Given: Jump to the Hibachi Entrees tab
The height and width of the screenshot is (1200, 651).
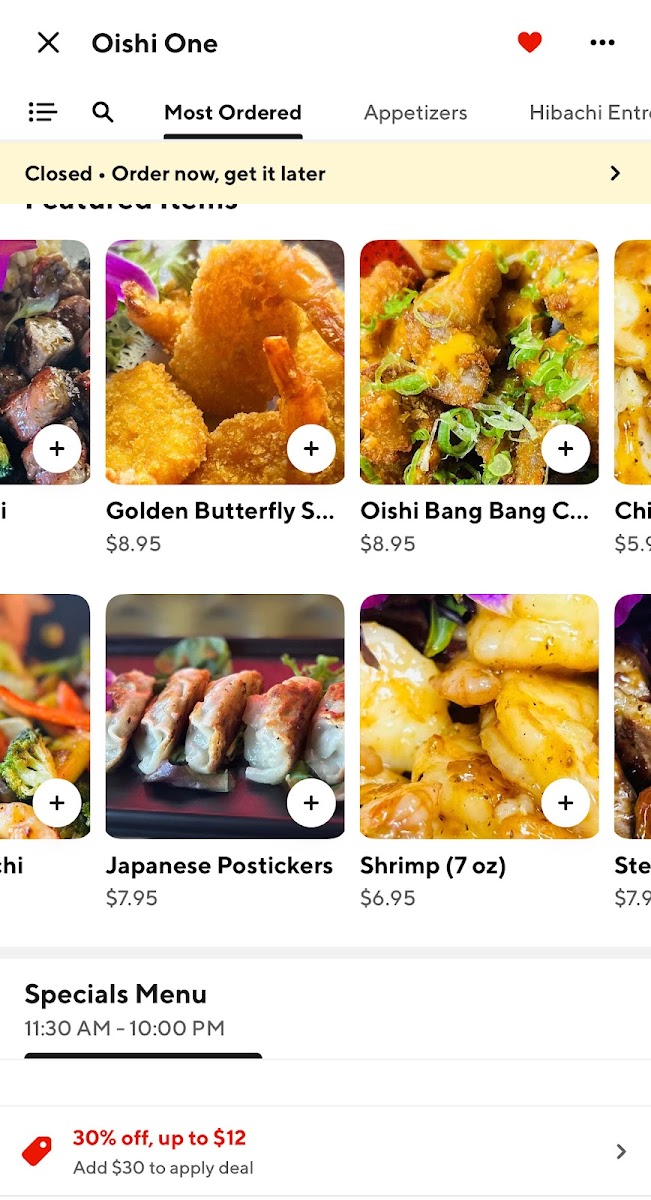Looking at the screenshot, I should [x=589, y=113].
